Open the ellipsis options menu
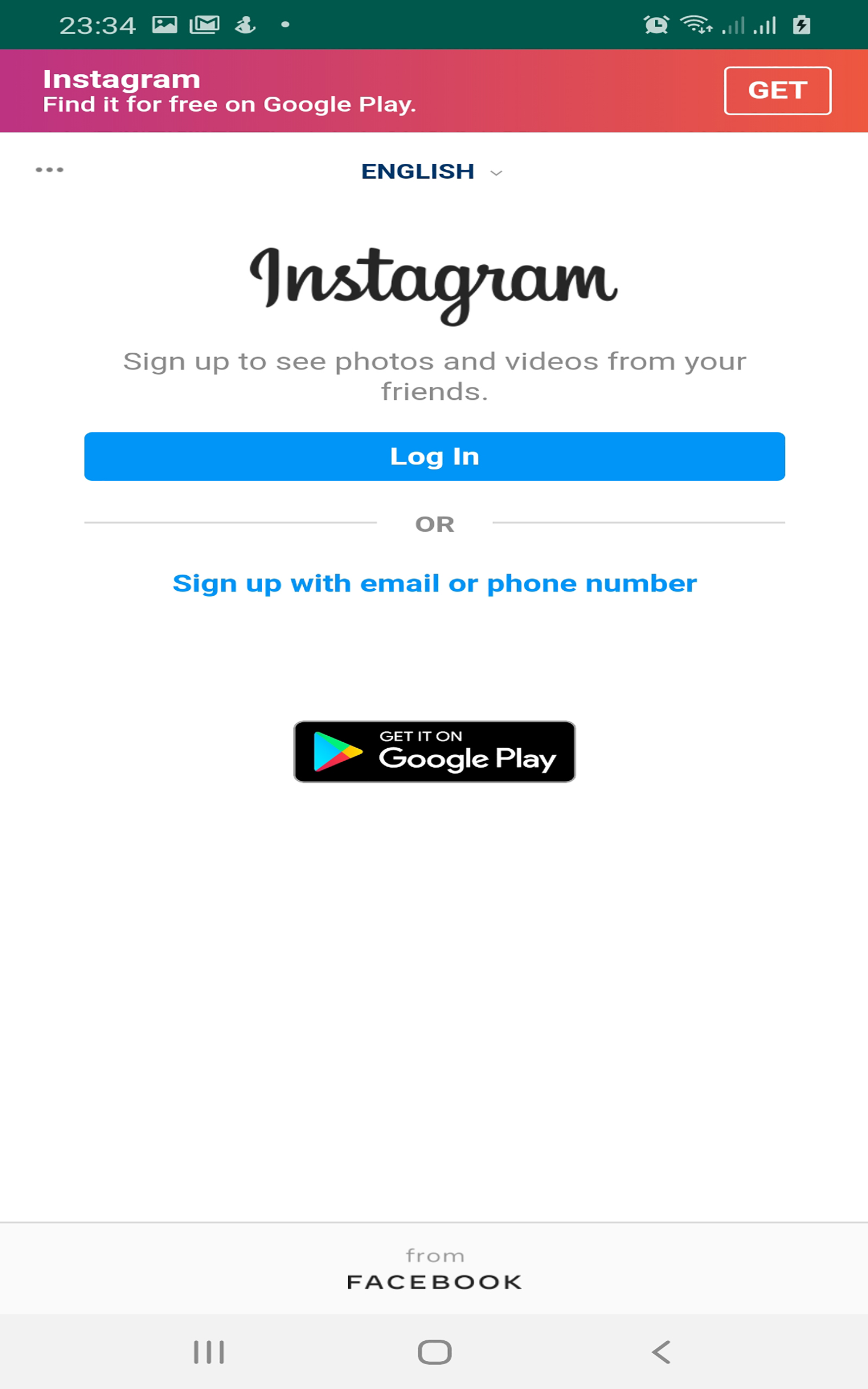Screen dimensions: 868x1389 (50, 170)
